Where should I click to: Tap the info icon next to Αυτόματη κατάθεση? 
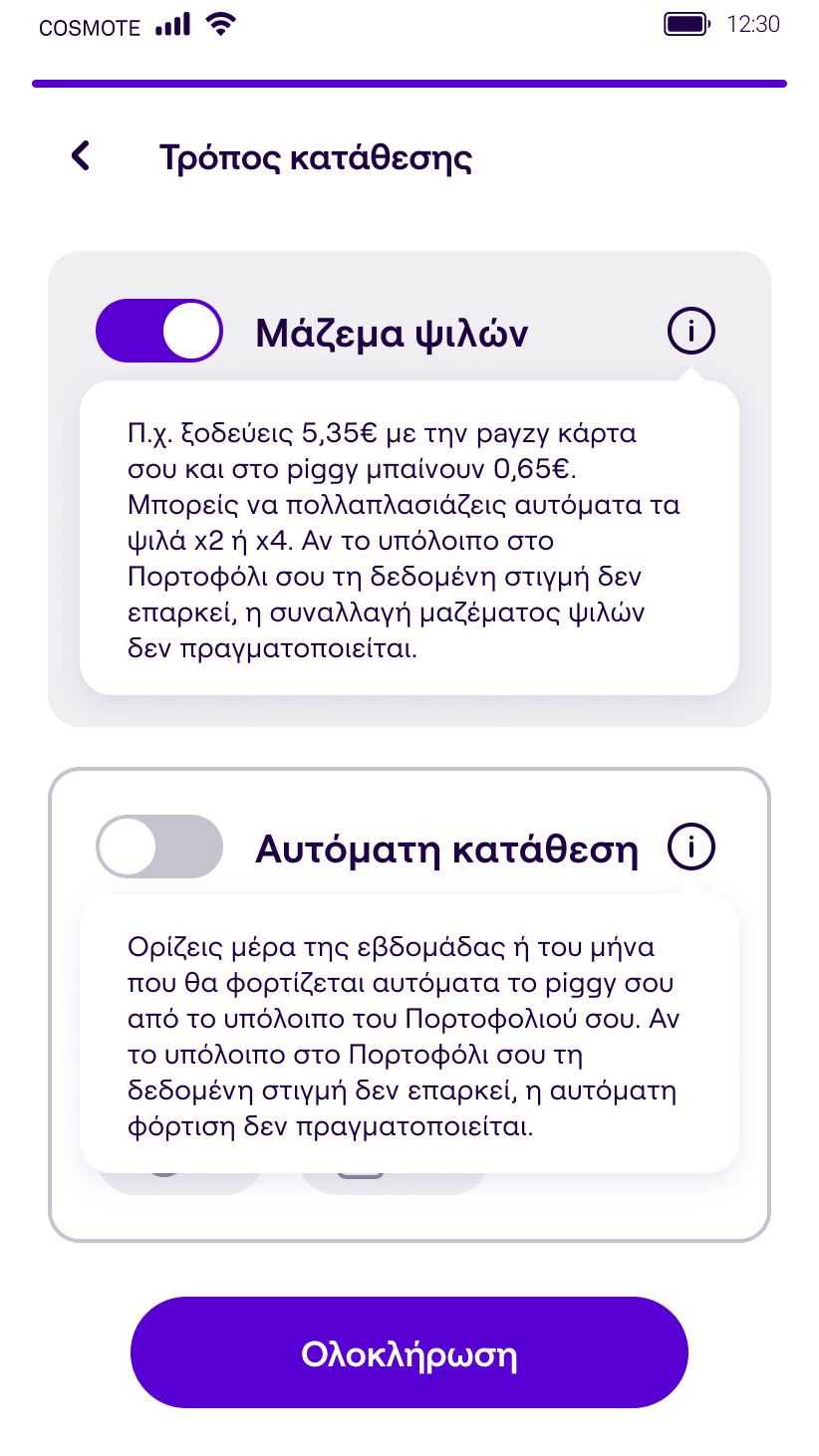click(x=690, y=847)
